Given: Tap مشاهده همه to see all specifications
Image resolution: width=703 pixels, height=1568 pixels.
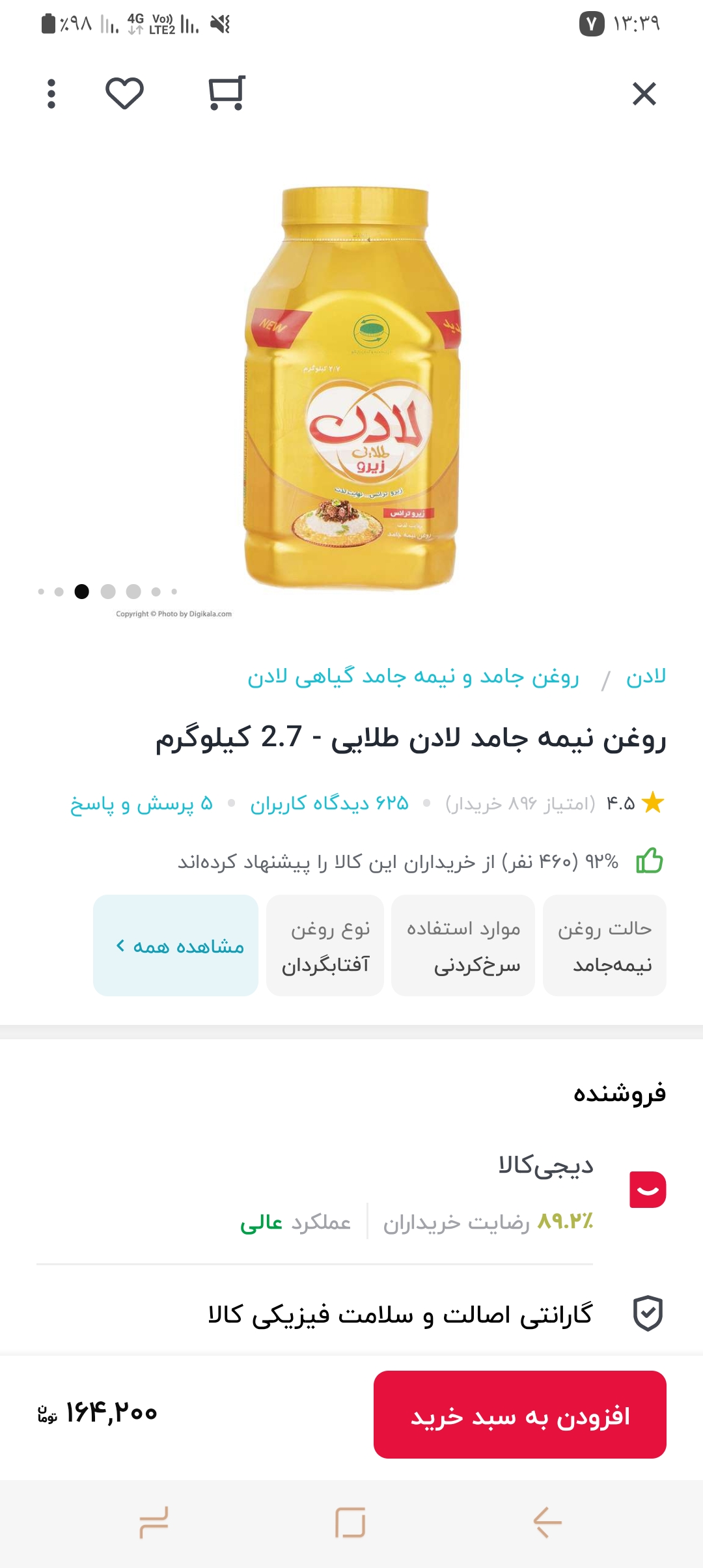Looking at the screenshot, I should [x=176, y=945].
